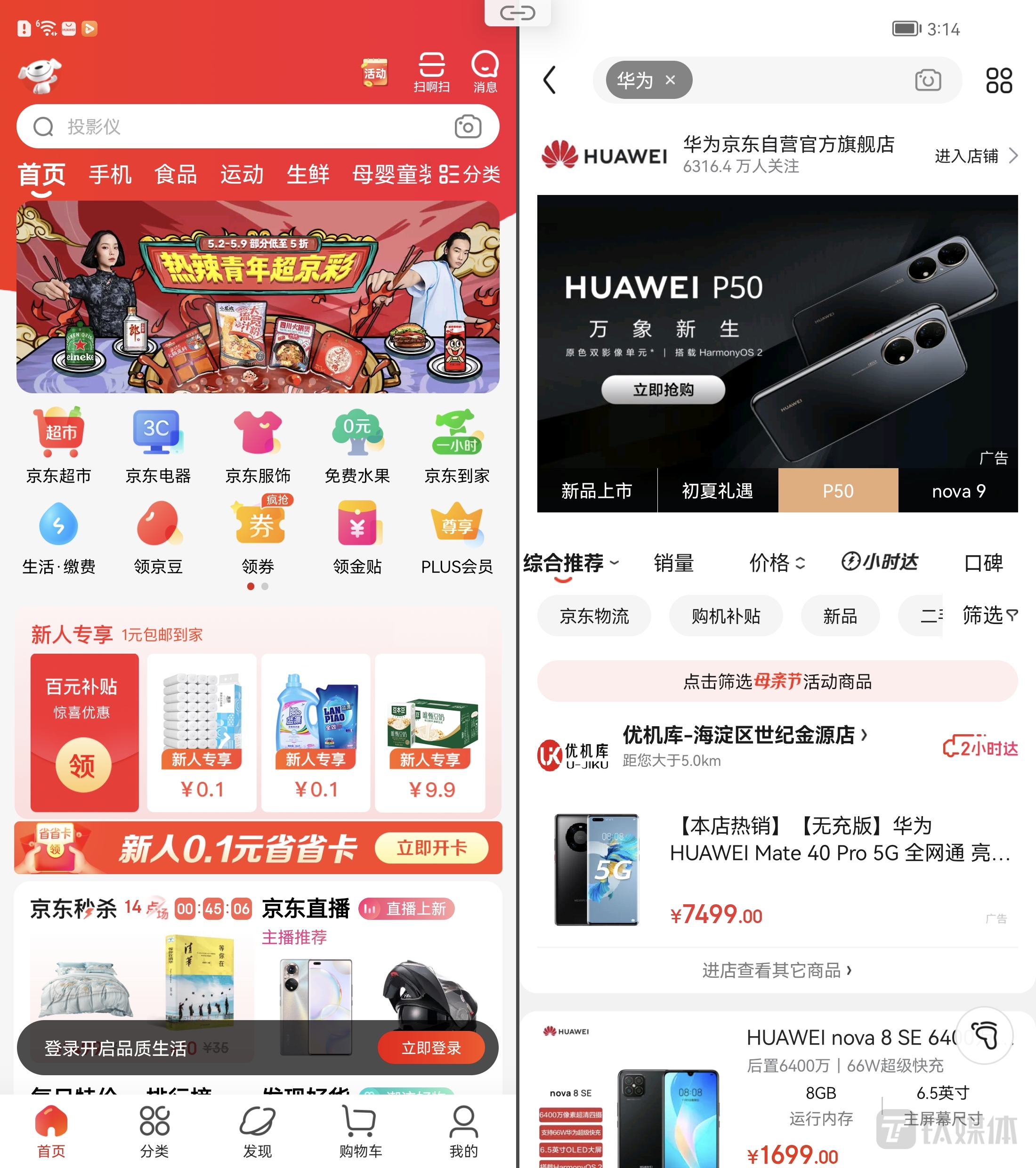1036x1168 pixels.
Task: Select the 京东物流 filter chip
Action: tap(594, 616)
